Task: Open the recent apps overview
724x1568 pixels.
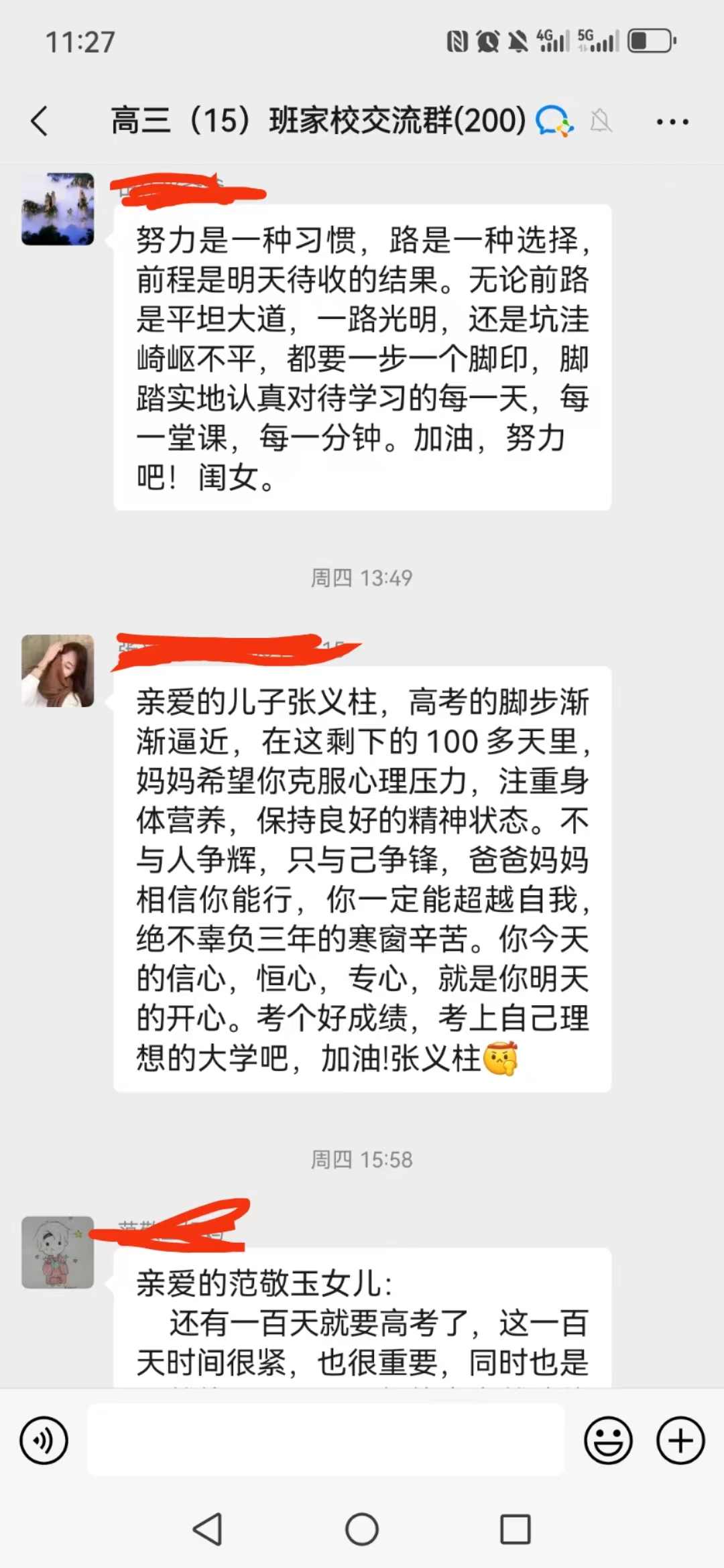Action: coord(515,1529)
